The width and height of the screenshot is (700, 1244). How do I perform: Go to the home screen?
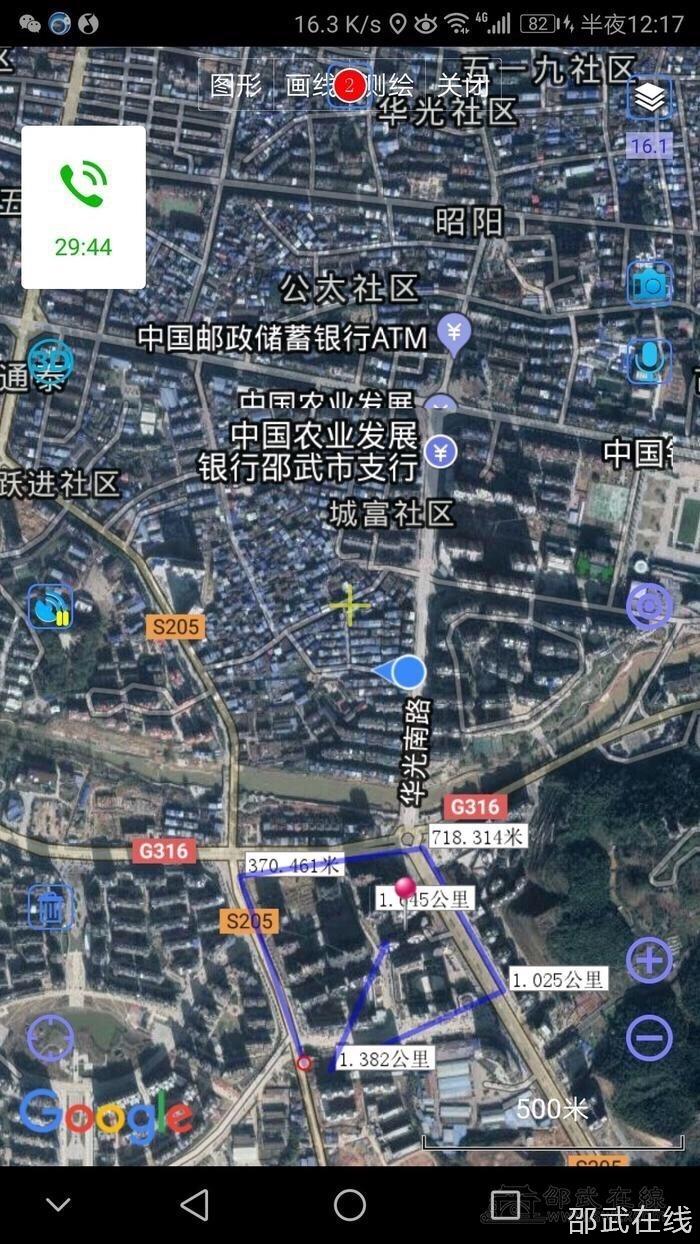pyautogui.click(x=350, y=1205)
